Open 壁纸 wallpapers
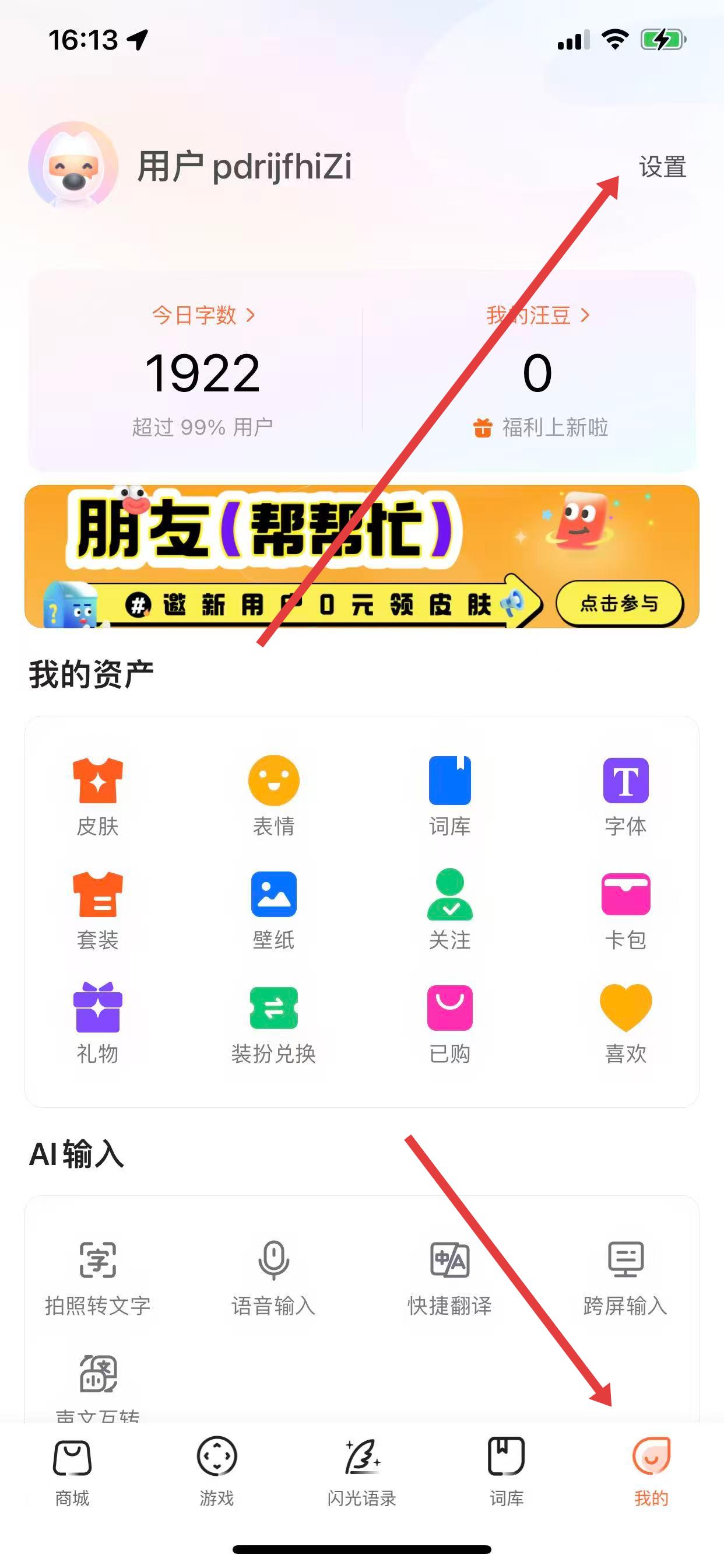724x1568 pixels. [274, 909]
